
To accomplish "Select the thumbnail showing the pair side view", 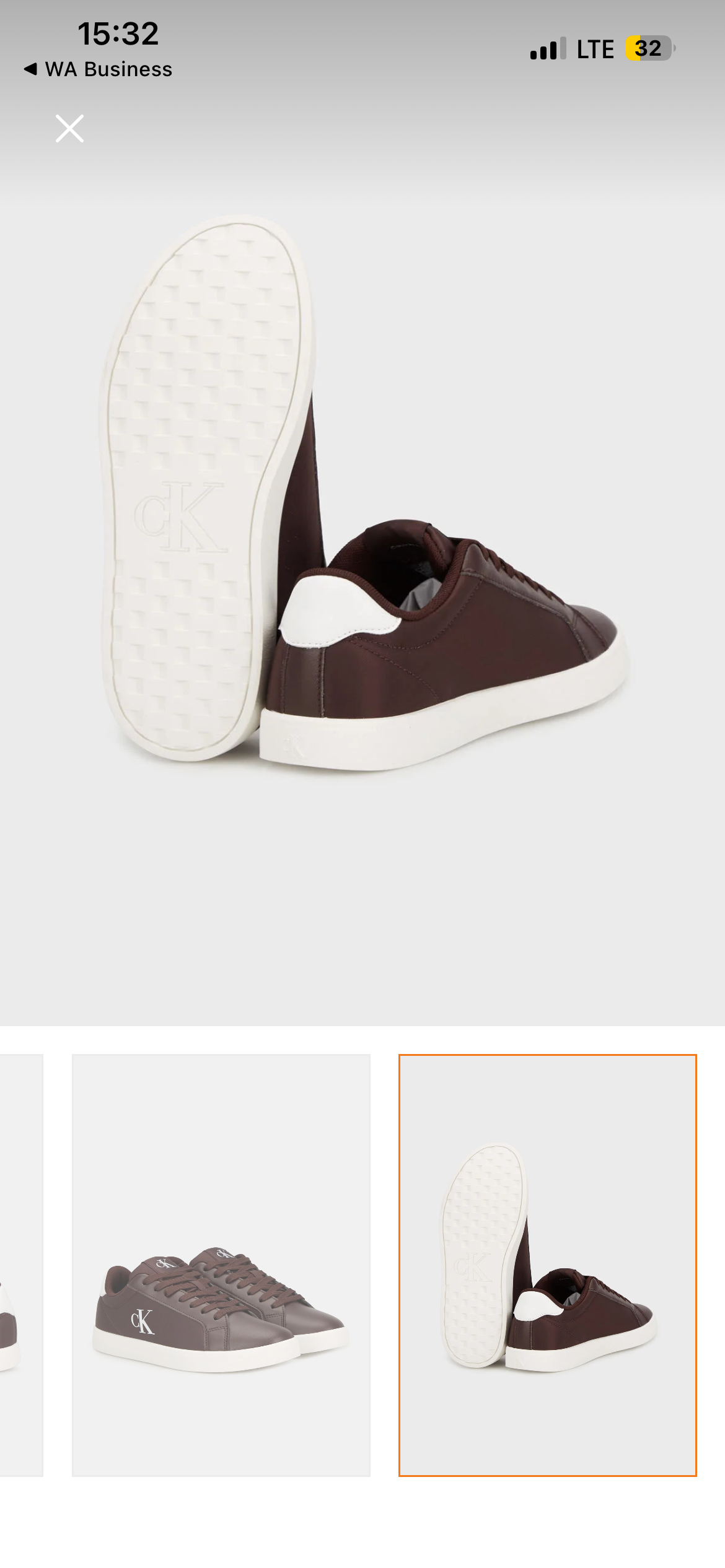I will [x=221, y=1265].
